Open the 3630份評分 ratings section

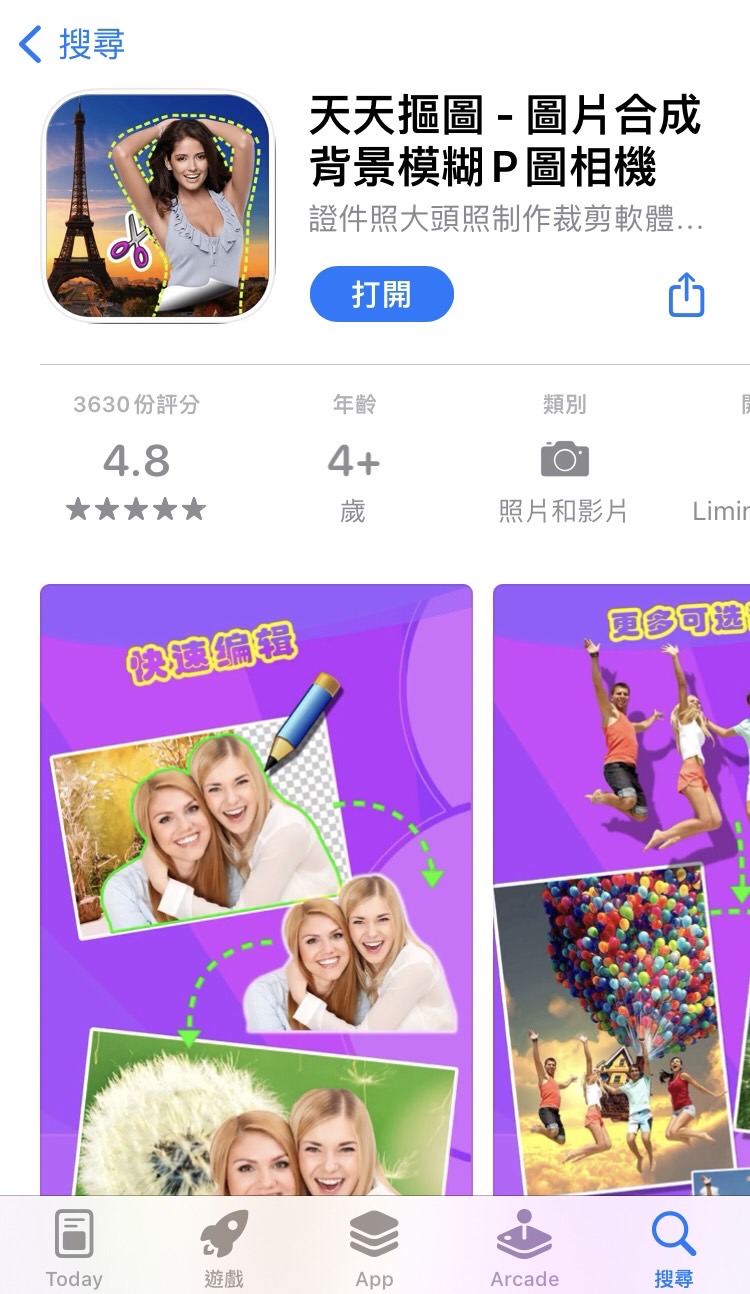pyautogui.click(x=136, y=460)
